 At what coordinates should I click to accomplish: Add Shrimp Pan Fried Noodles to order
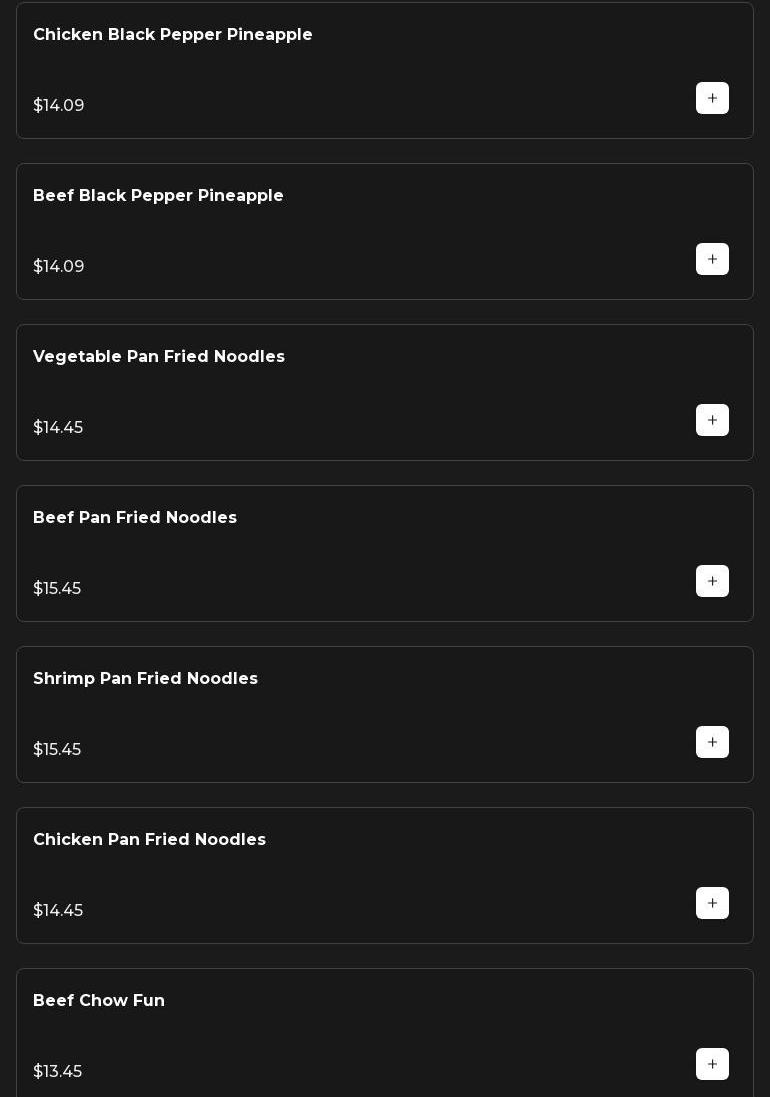coord(712,742)
